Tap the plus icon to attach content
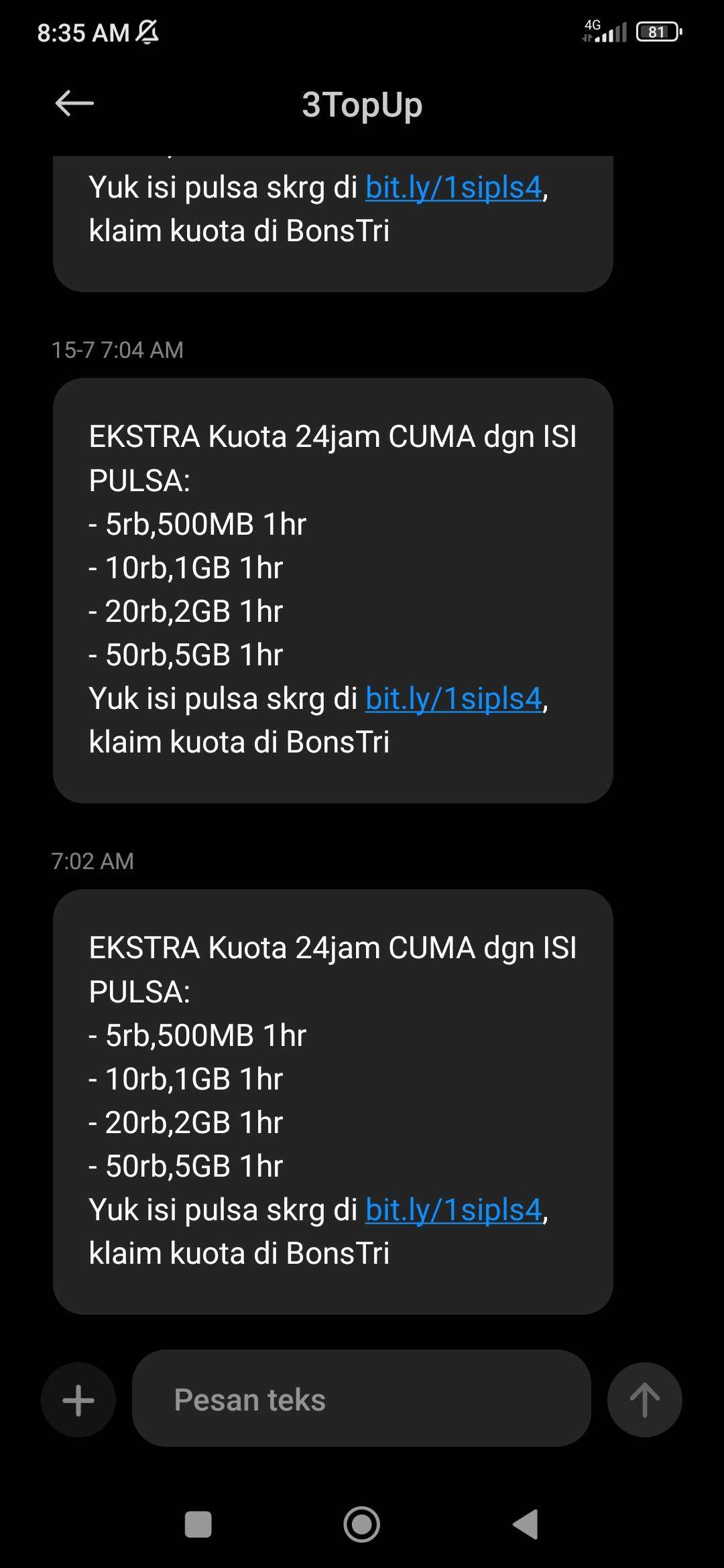Image resolution: width=724 pixels, height=1568 pixels. (78, 1400)
